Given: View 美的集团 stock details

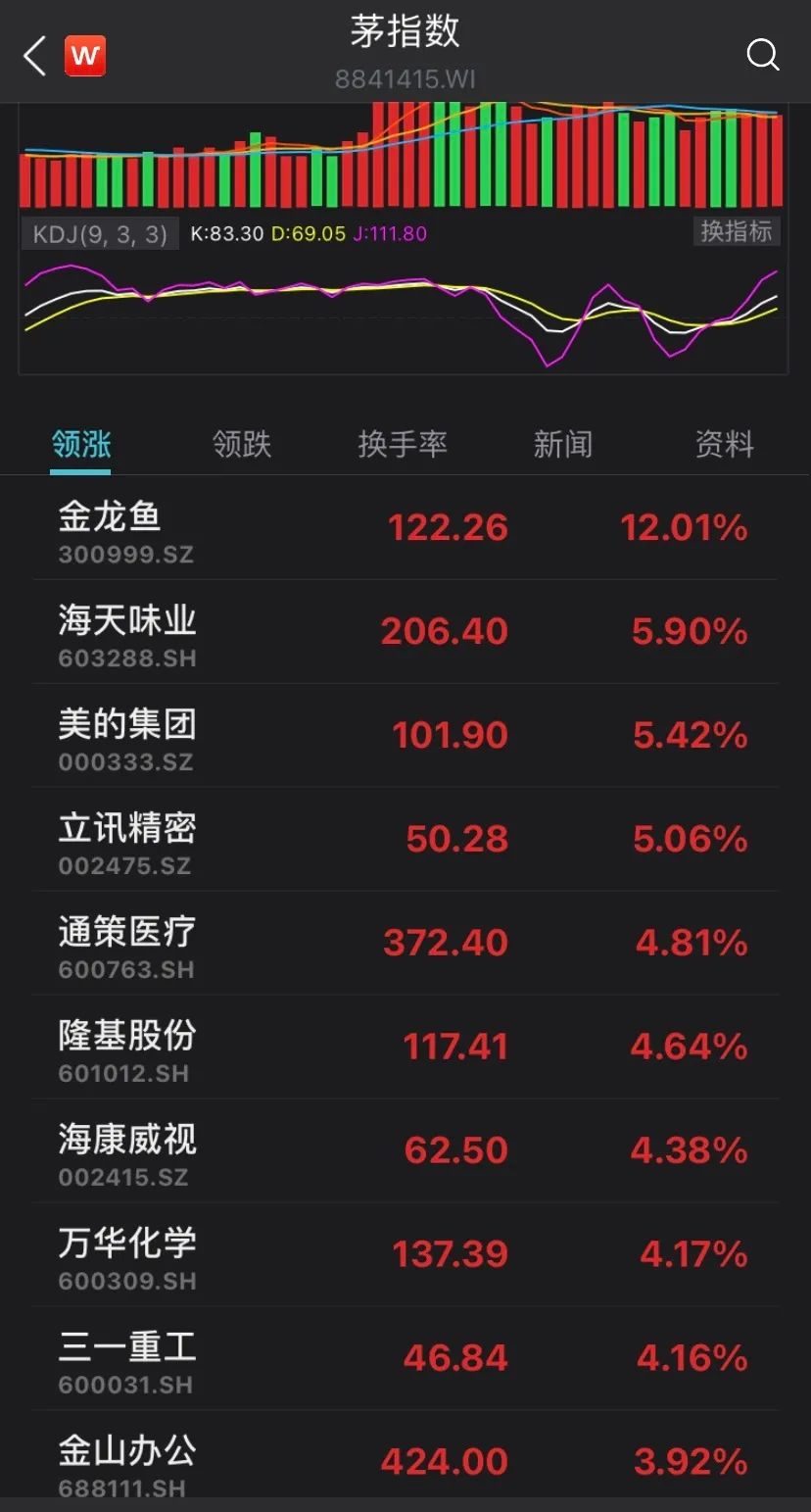Looking at the screenshot, I should coord(405,736).
